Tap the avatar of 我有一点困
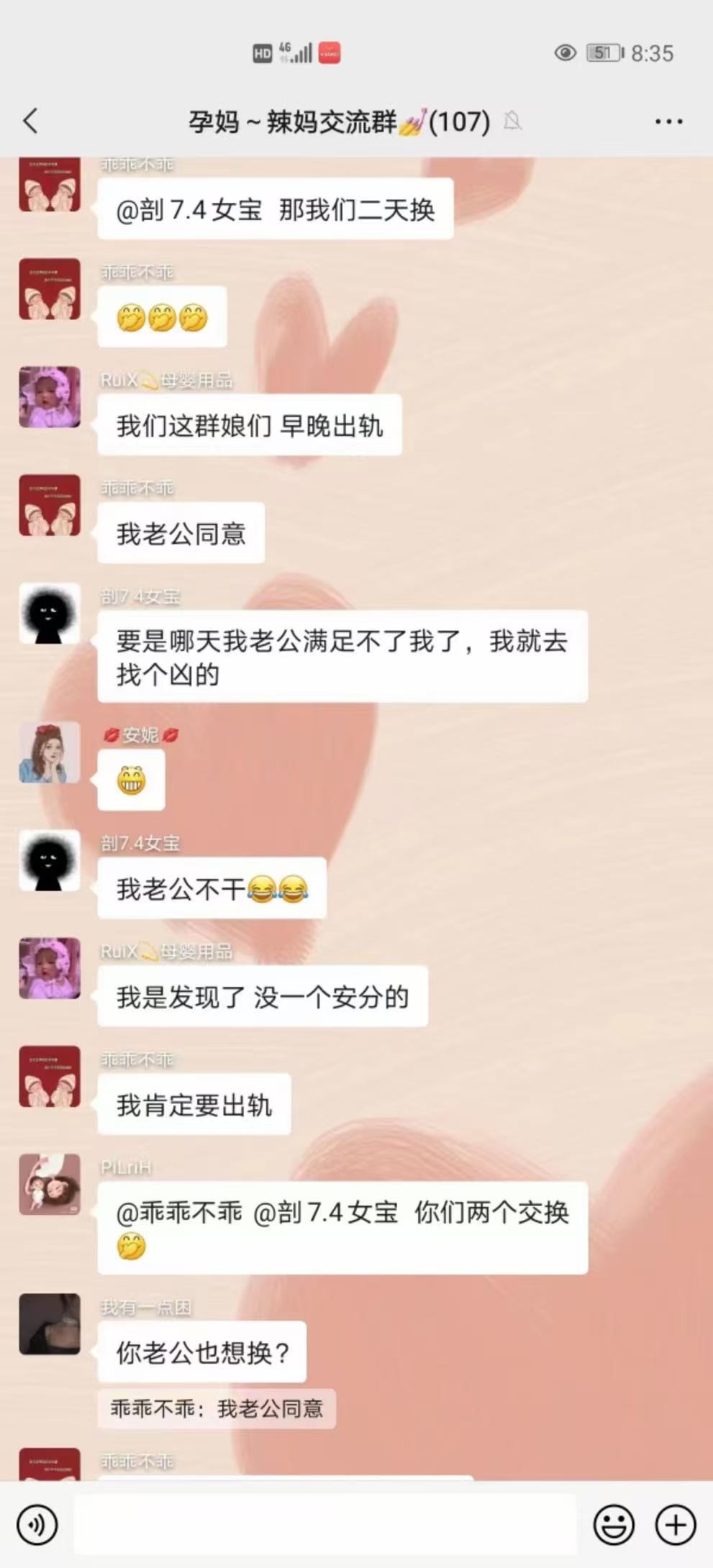Viewport: 713px width, 1568px height. (x=50, y=1324)
